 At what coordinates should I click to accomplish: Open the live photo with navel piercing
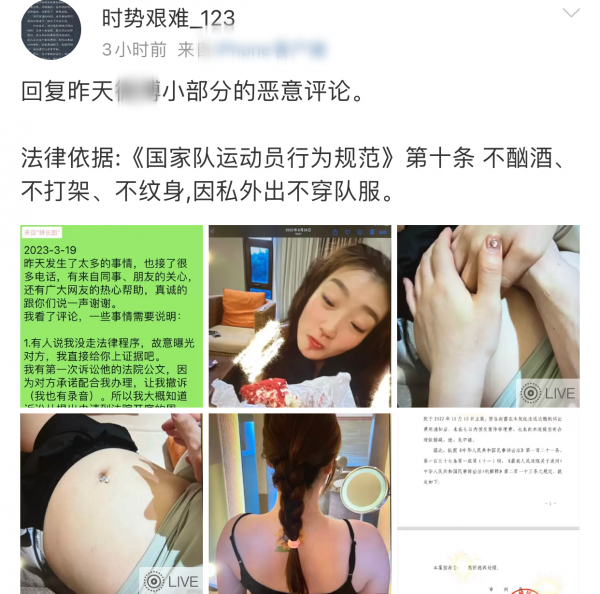(x=112, y=505)
